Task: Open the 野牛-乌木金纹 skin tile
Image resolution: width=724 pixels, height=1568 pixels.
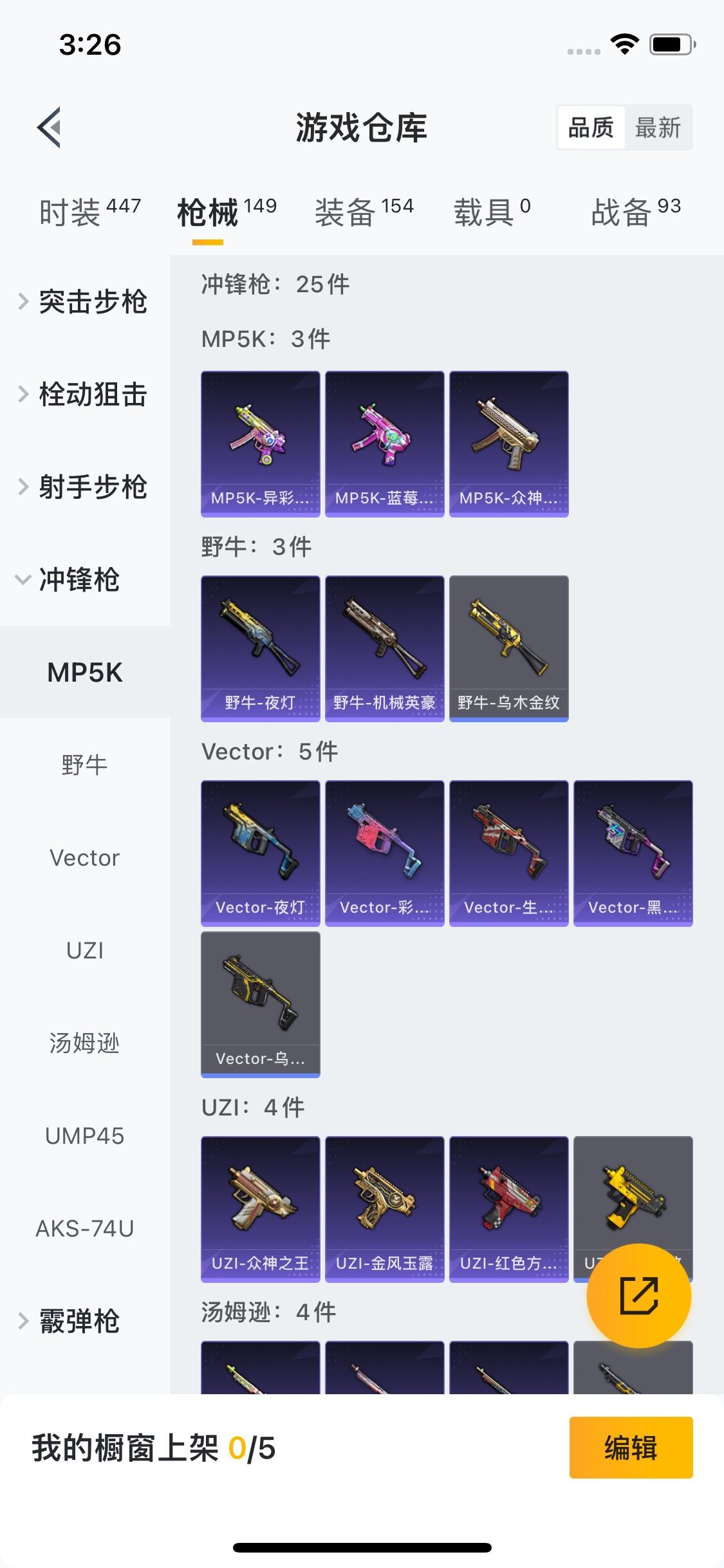Action: point(508,648)
